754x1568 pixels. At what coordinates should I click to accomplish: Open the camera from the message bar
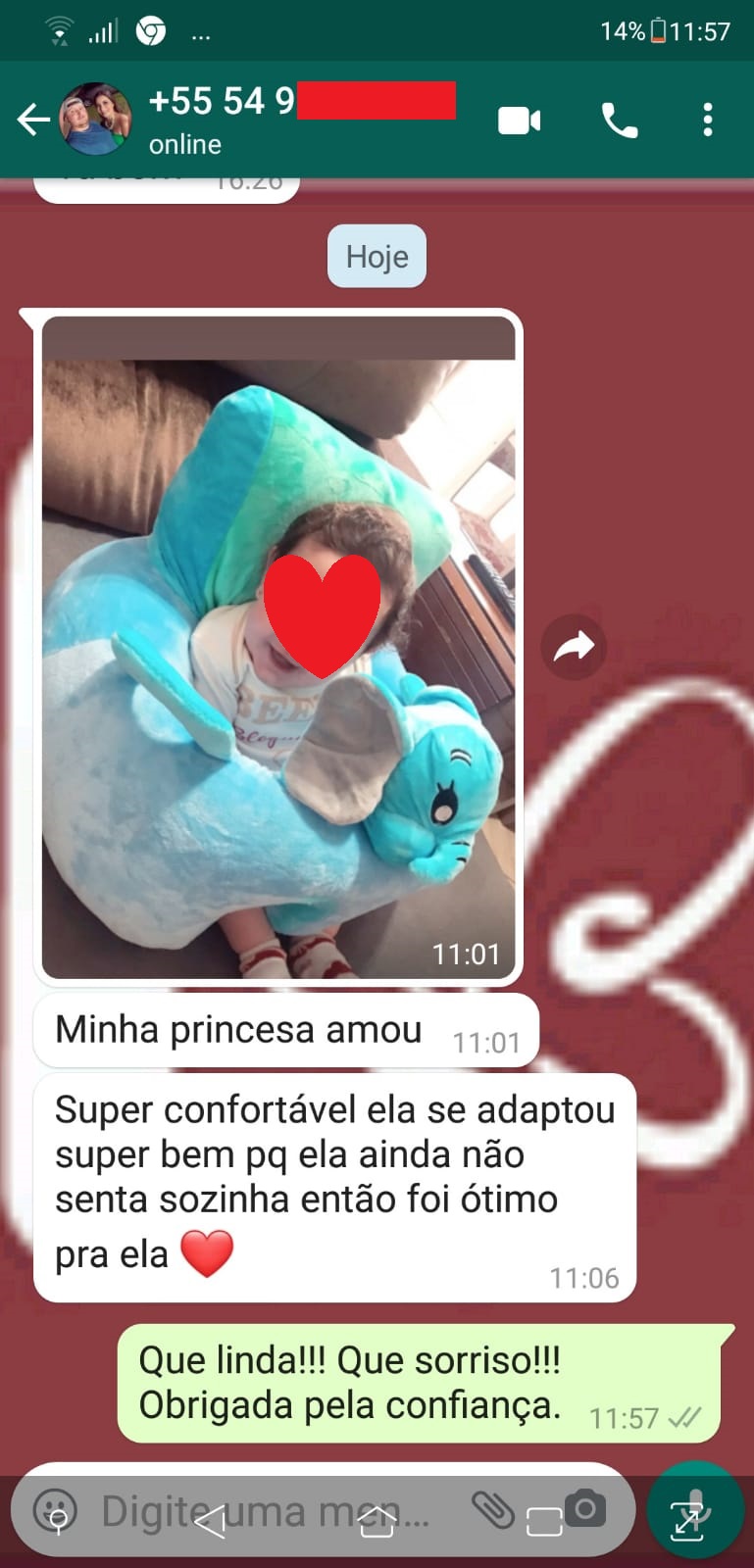pos(584,1508)
